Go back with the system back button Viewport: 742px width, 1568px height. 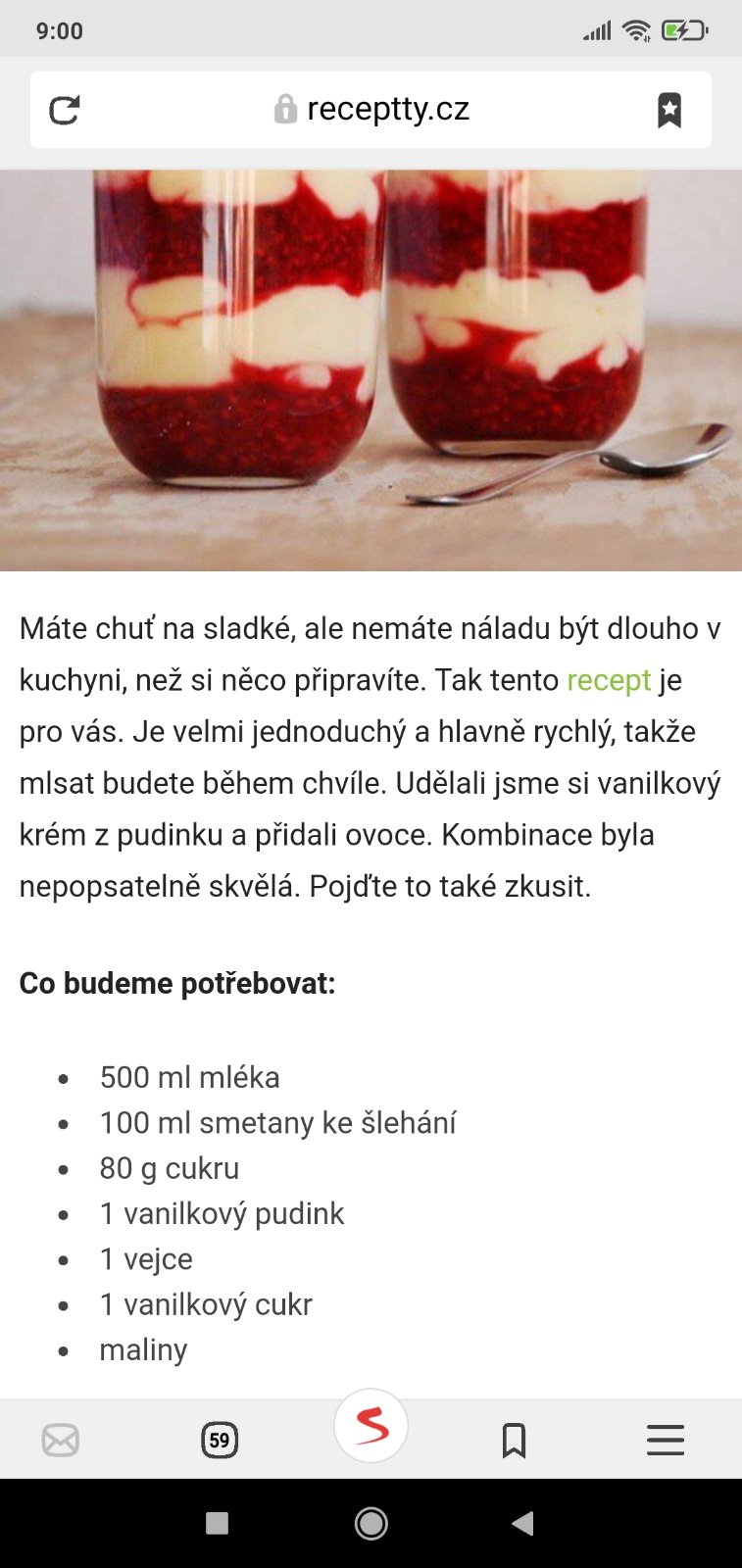[523, 1523]
